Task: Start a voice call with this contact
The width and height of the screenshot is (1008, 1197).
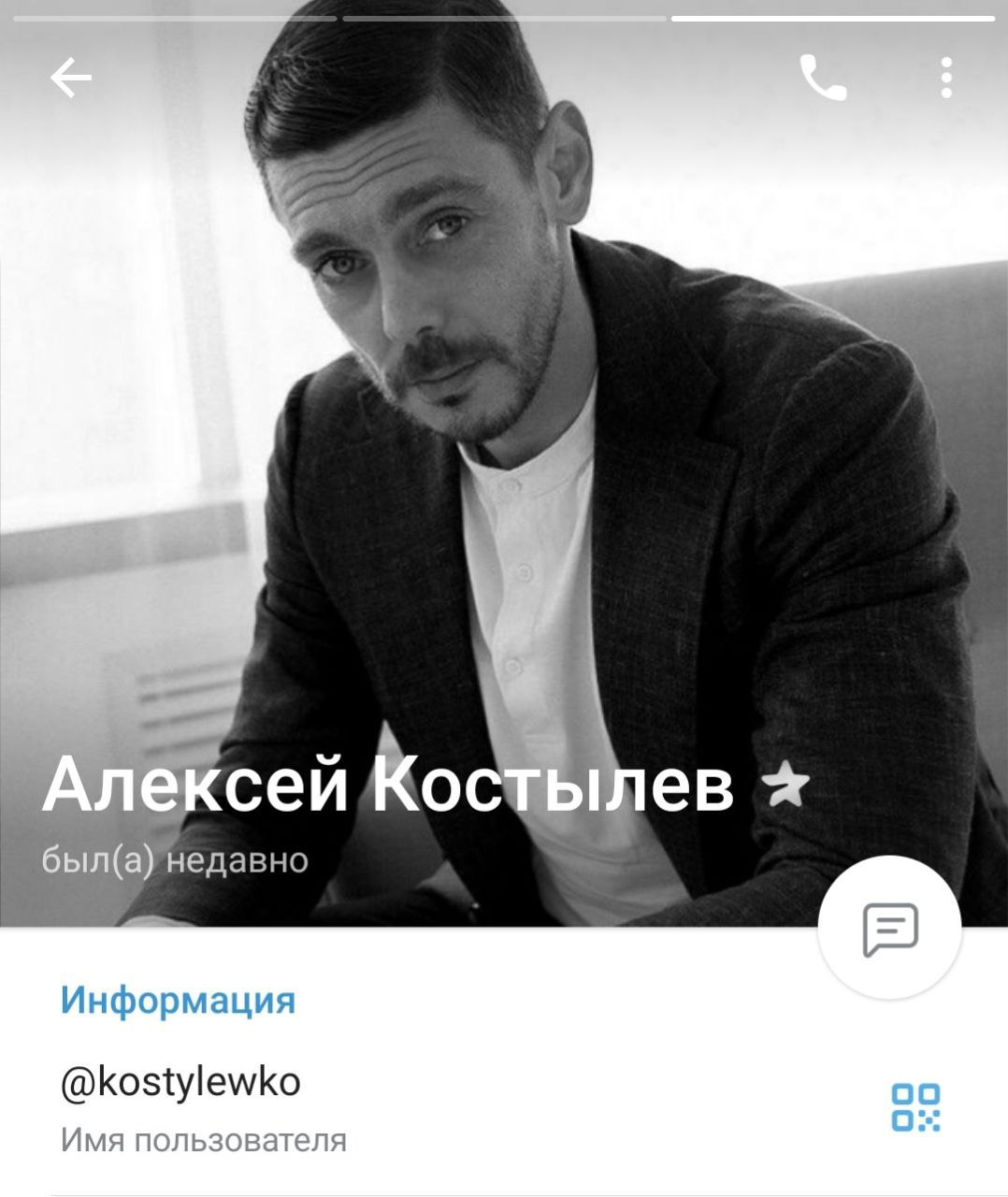Action: tap(823, 78)
